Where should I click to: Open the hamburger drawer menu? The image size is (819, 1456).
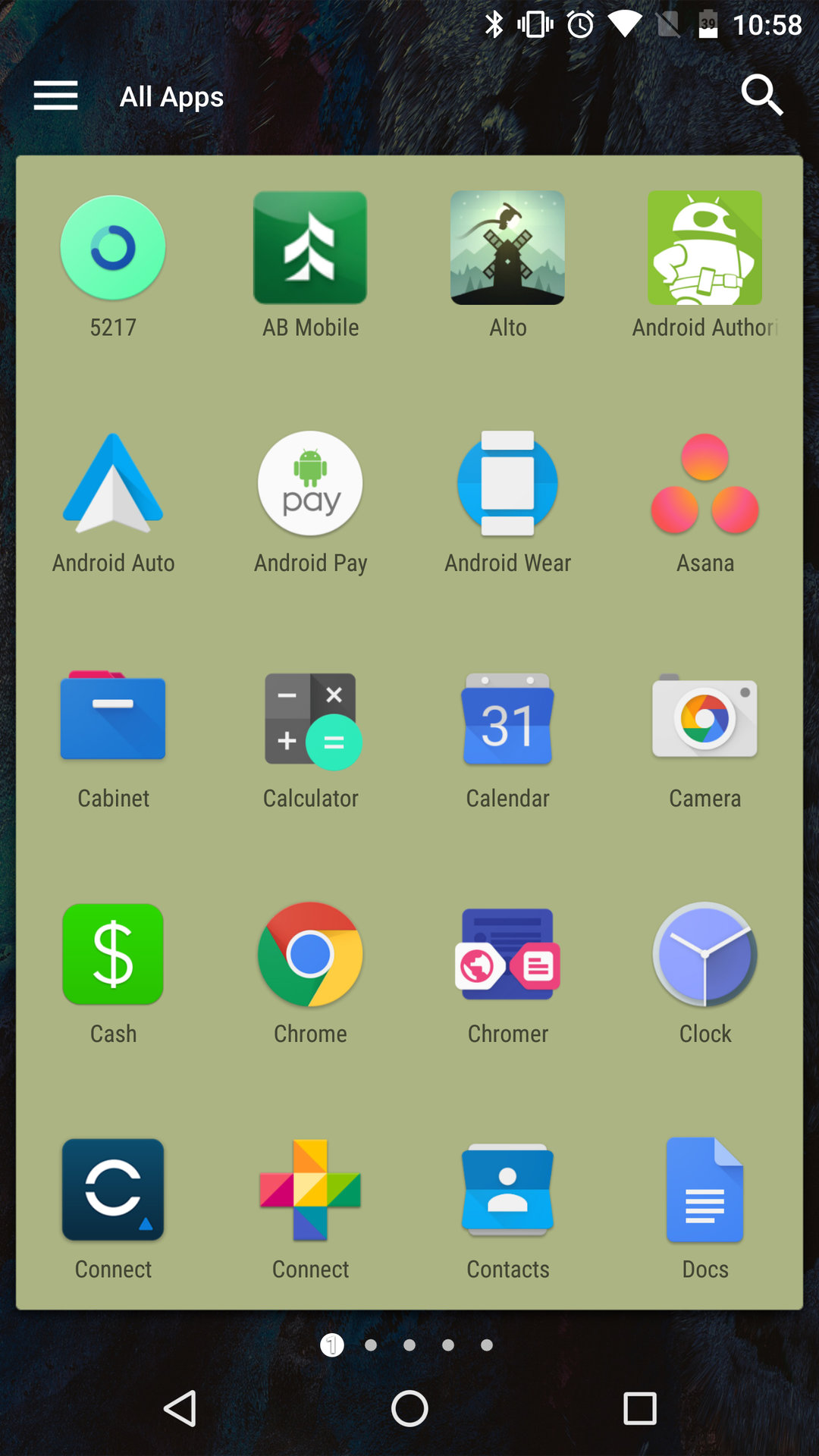pyautogui.click(x=55, y=96)
